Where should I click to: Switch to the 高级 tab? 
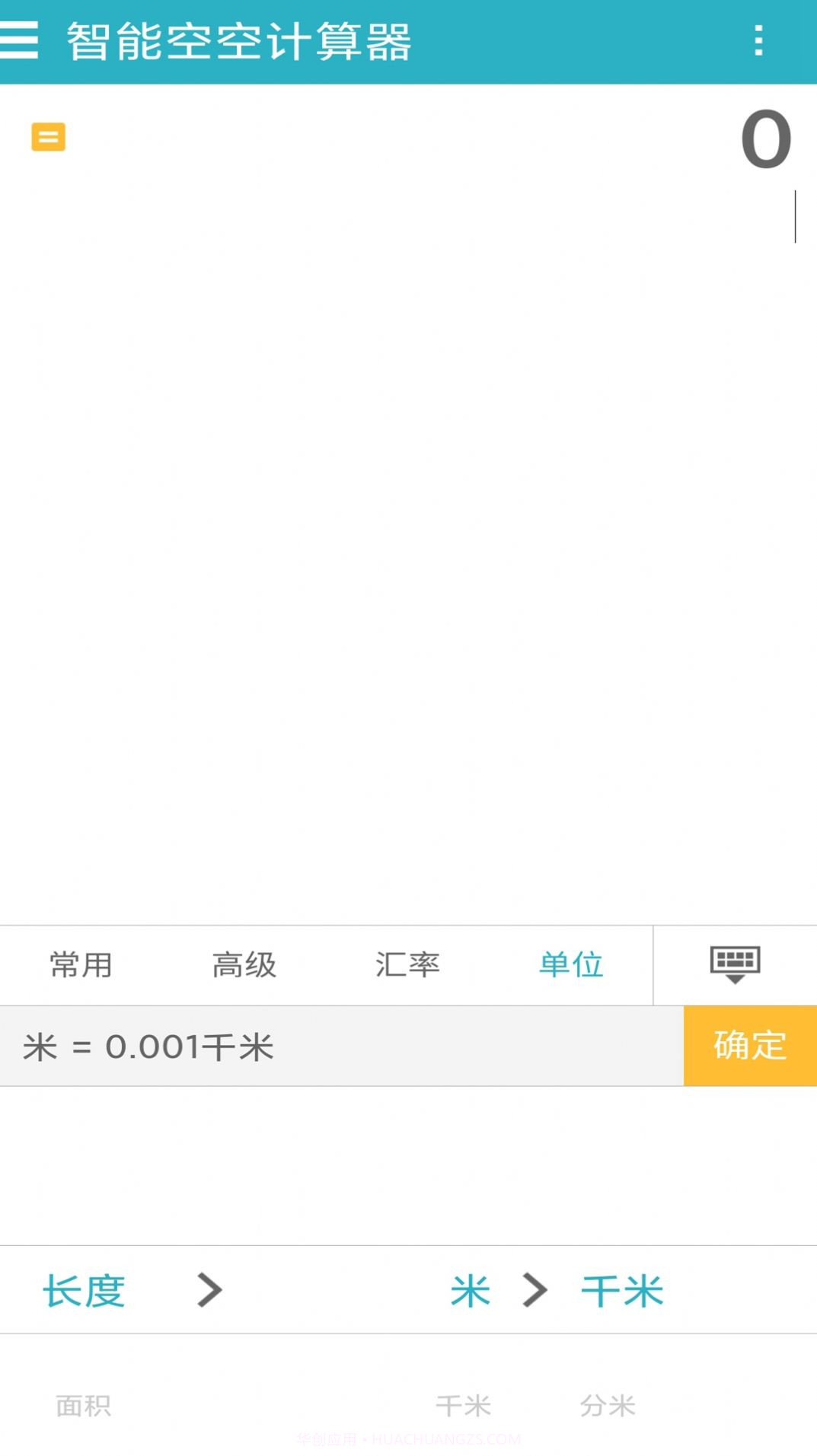pyautogui.click(x=244, y=965)
